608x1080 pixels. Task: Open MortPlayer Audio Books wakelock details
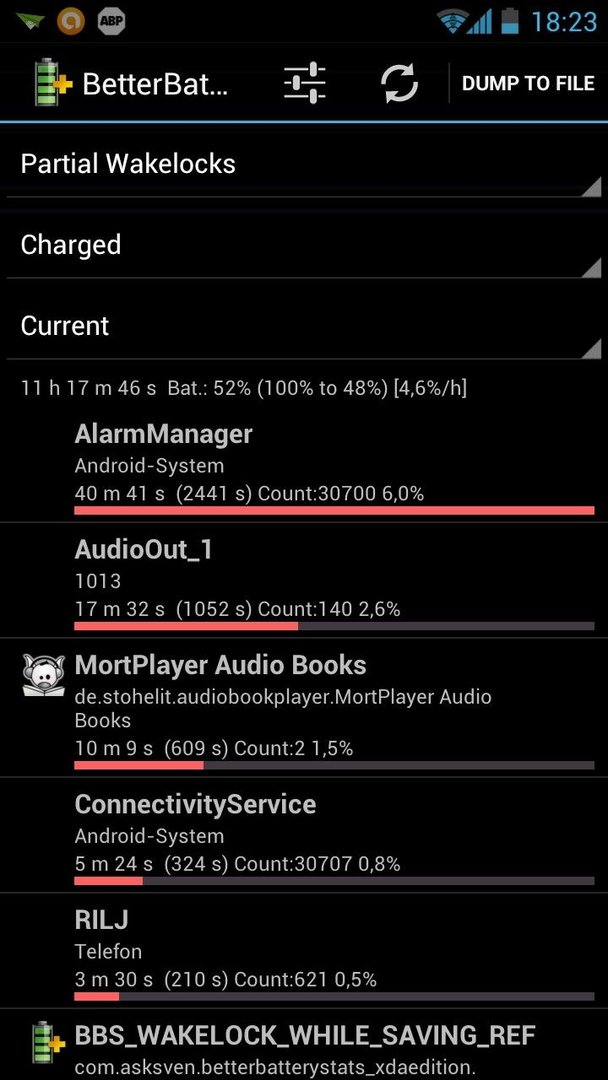tap(304, 708)
